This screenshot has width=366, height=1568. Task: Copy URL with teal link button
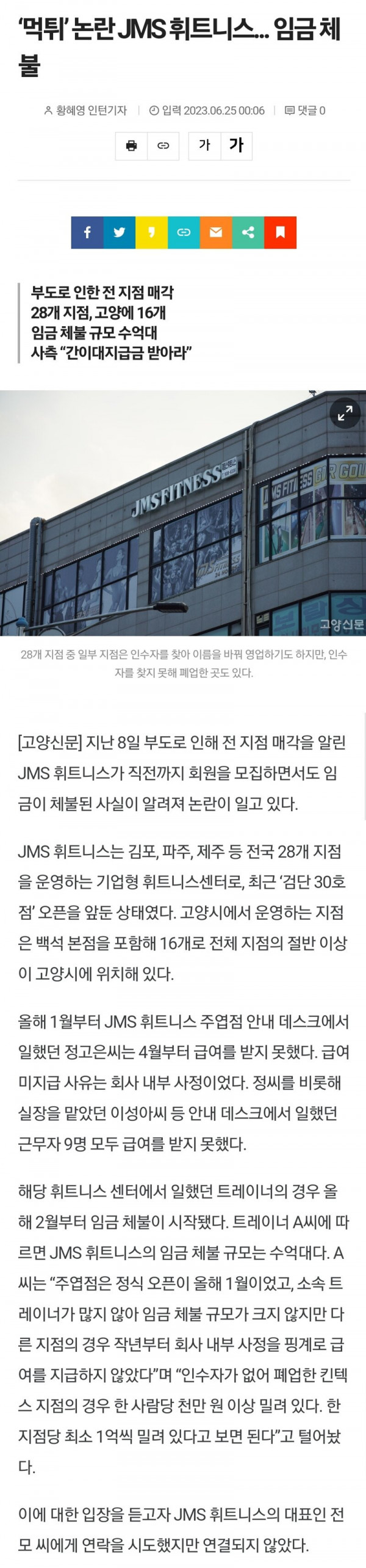point(184,233)
